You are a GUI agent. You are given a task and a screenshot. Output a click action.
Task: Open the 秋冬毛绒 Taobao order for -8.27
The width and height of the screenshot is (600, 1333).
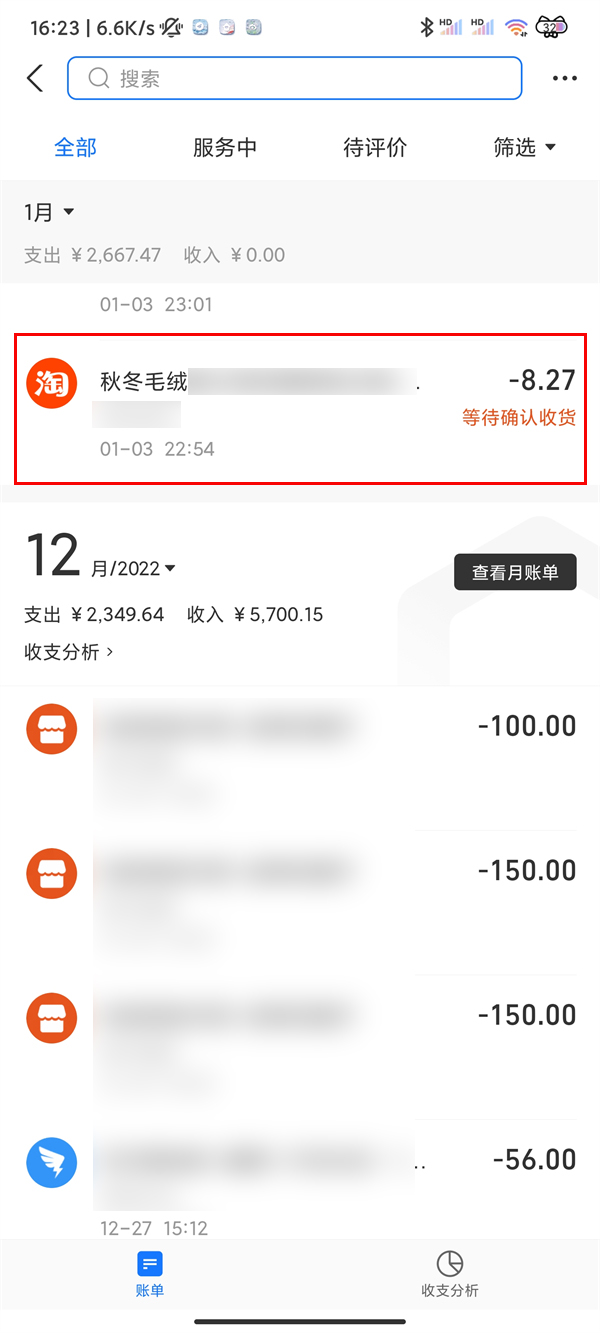[x=300, y=407]
